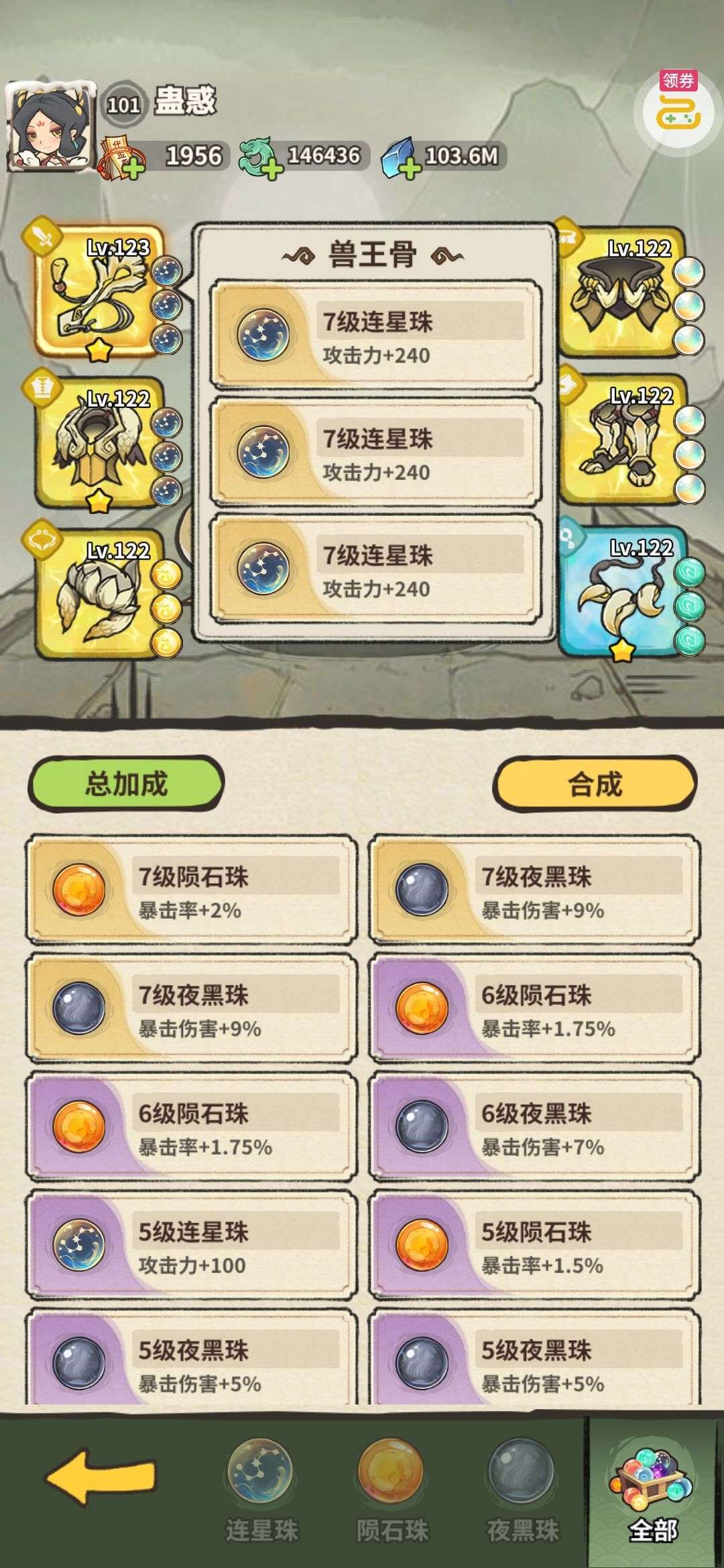Select the 7级陨石珠 gem card
This screenshot has width=724, height=1568.
[x=192, y=891]
